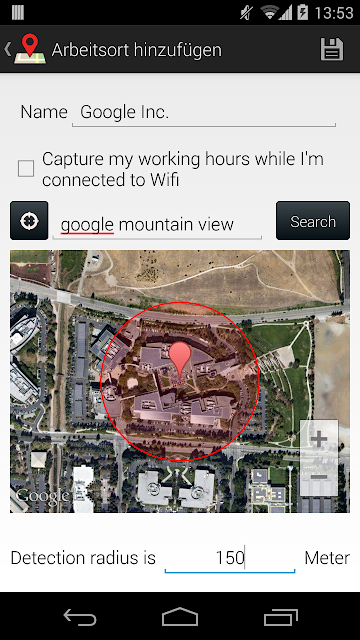Image resolution: width=360 pixels, height=640 pixels.
Task: Change the detection radius value
Action: (230, 558)
